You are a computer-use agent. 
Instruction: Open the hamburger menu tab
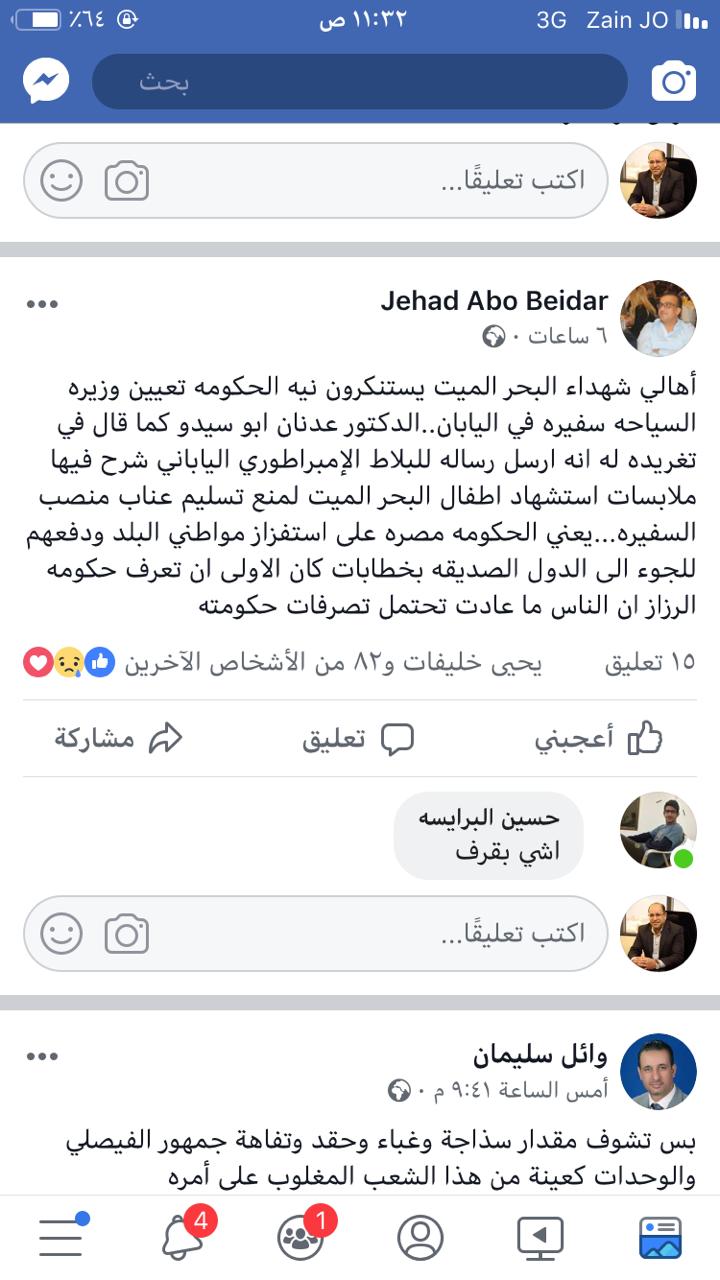[x=62, y=1238]
